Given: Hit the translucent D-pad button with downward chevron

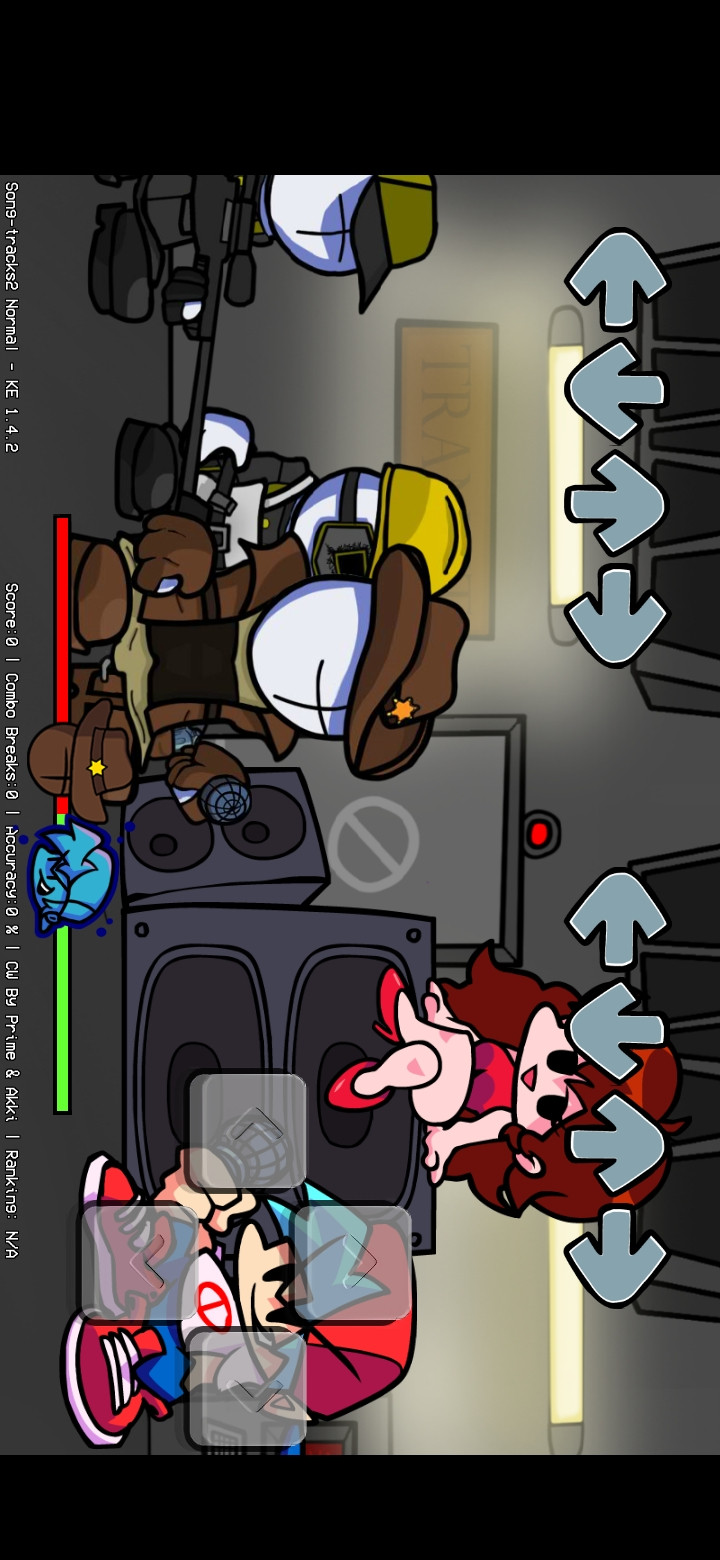Looking at the screenshot, I should (247, 1388).
